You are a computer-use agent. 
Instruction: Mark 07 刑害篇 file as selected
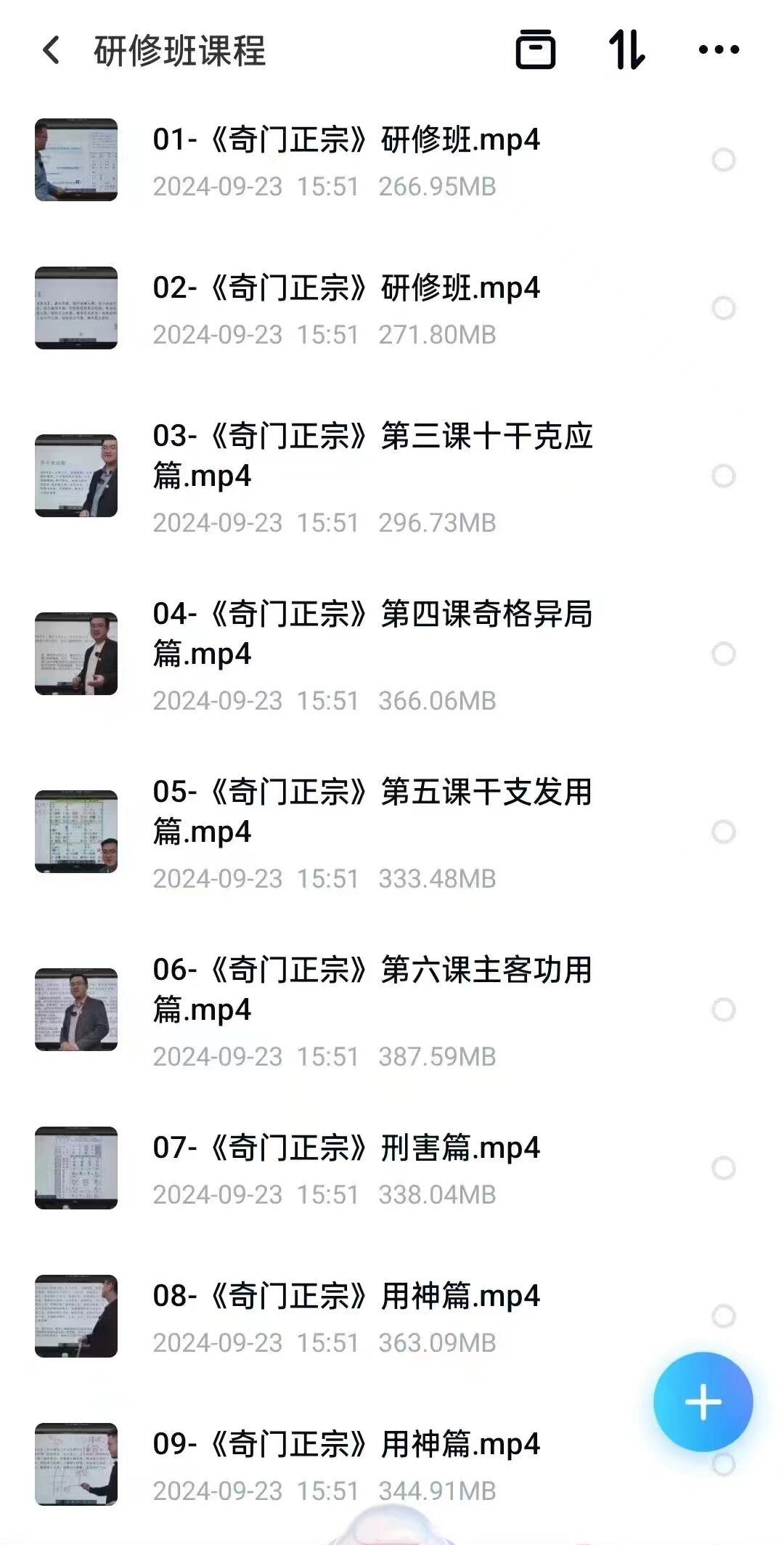(x=724, y=1168)
